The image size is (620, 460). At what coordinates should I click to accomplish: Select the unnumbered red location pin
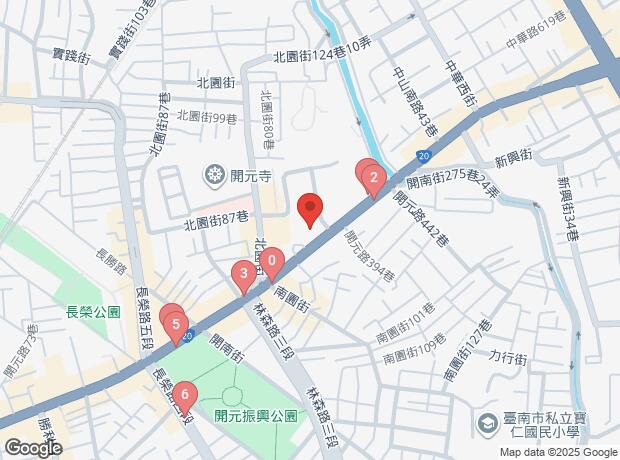pos(311,209)
